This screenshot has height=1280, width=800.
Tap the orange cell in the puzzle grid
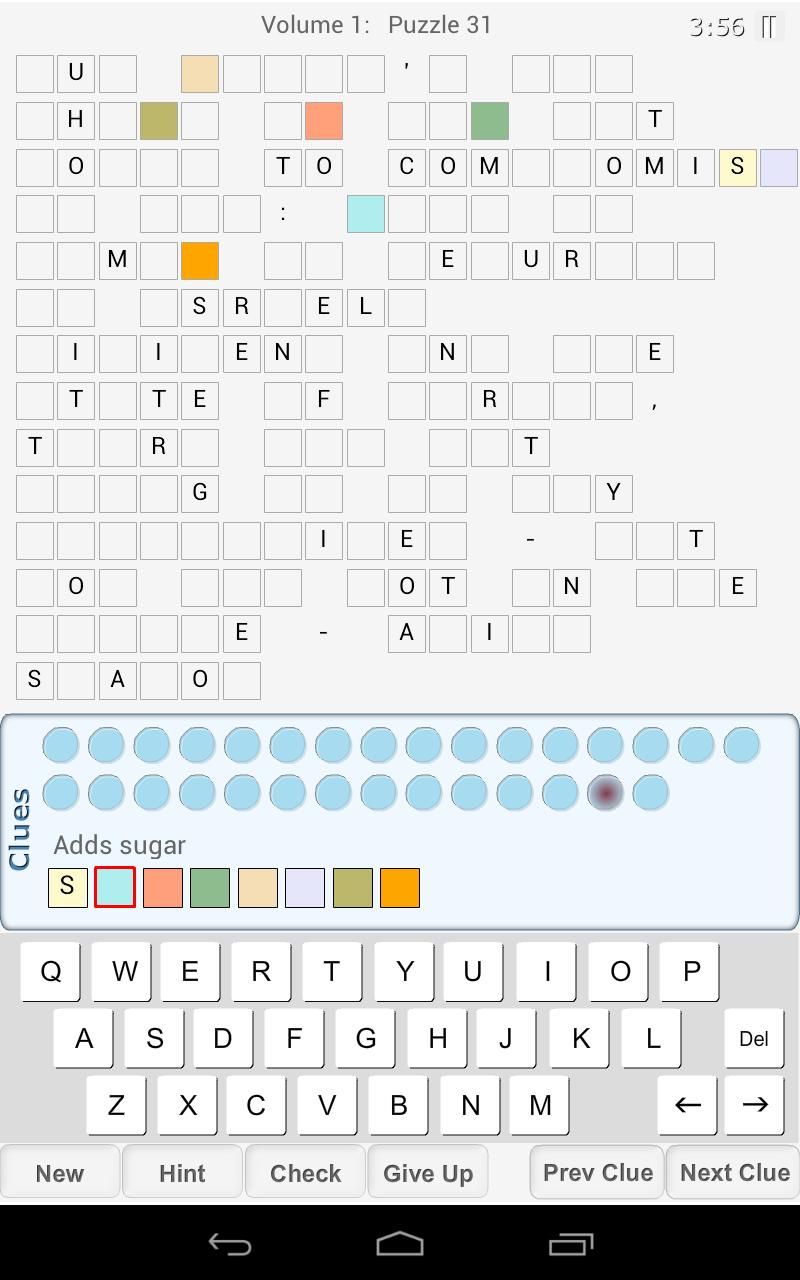(200, 260)
